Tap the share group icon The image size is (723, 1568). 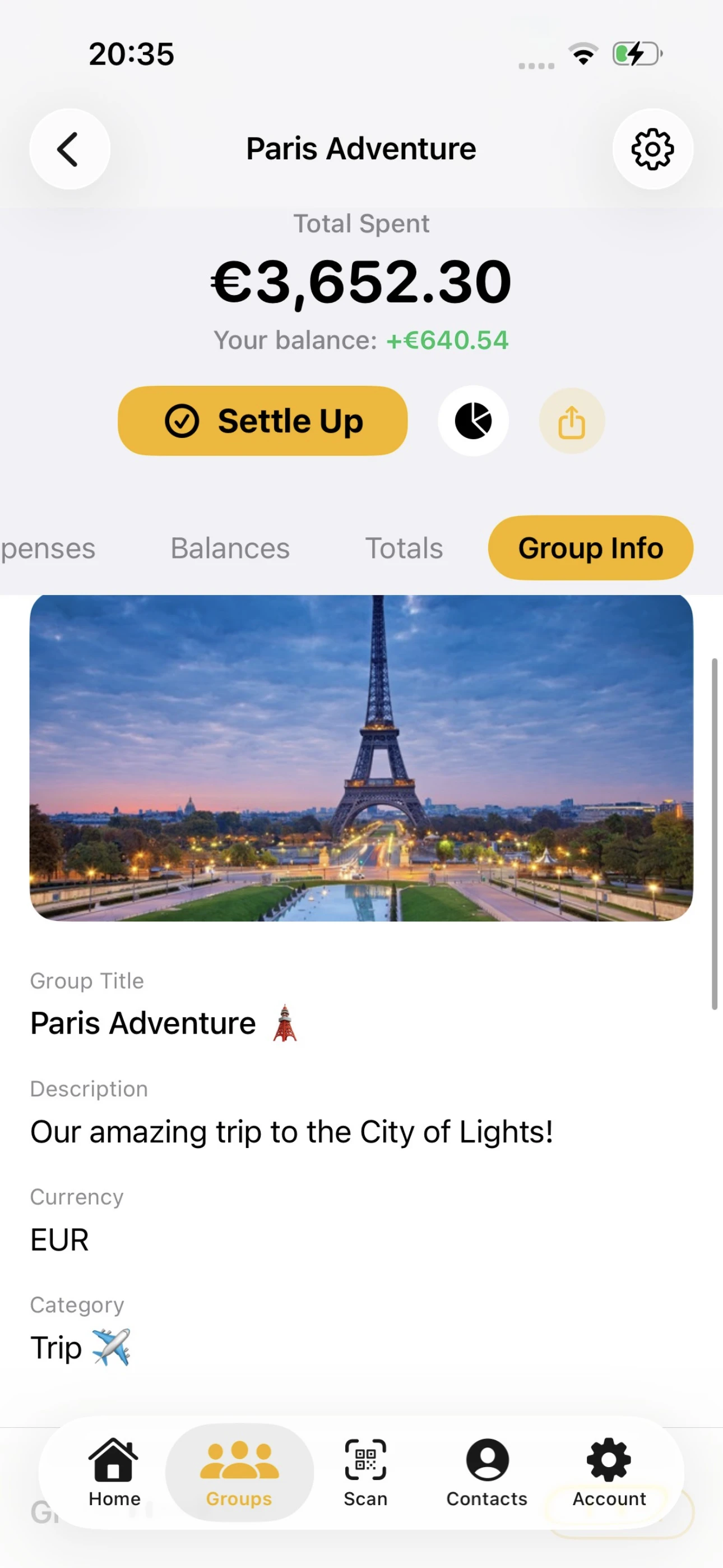(x=571, y=421)
